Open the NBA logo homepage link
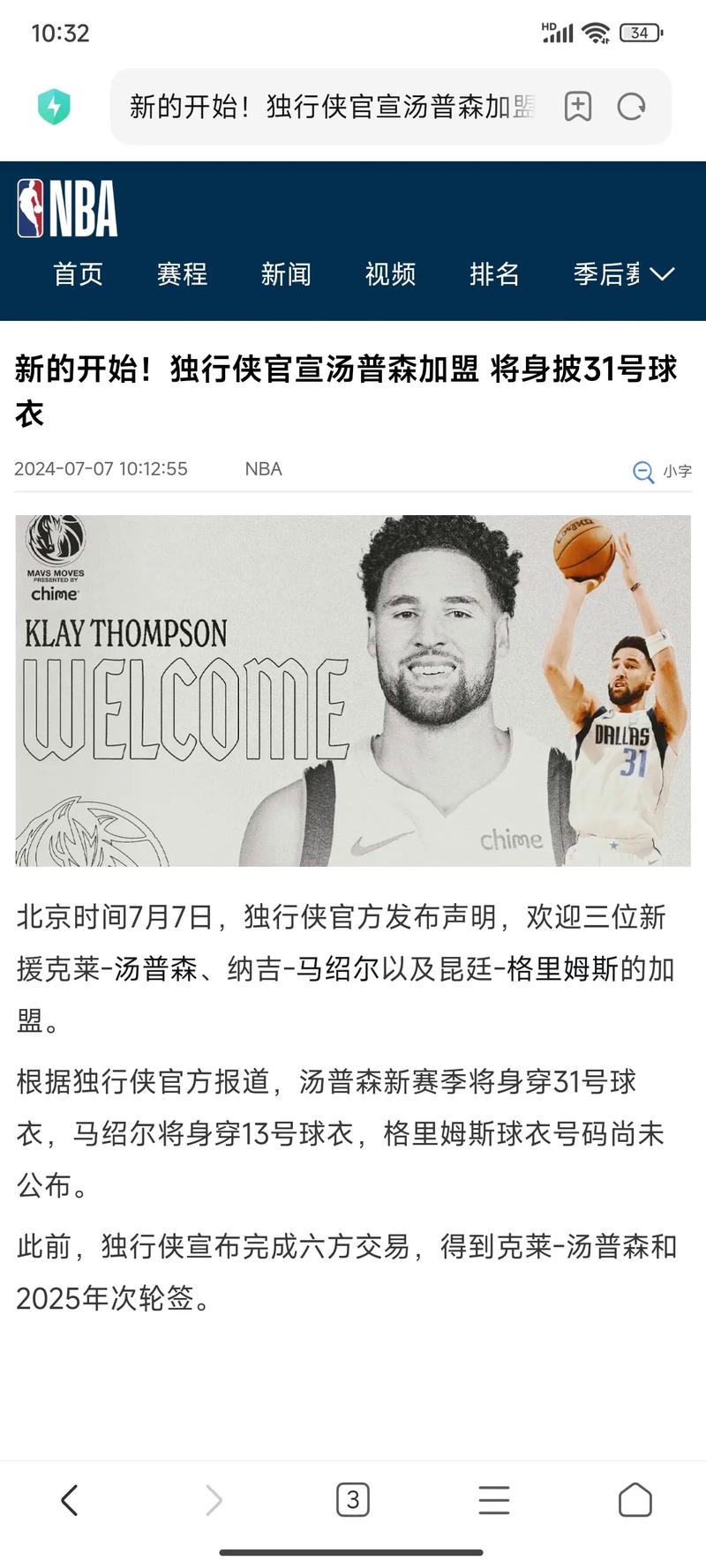The height and width of the screenshot is (1568, 706). (x=67, y=208)
